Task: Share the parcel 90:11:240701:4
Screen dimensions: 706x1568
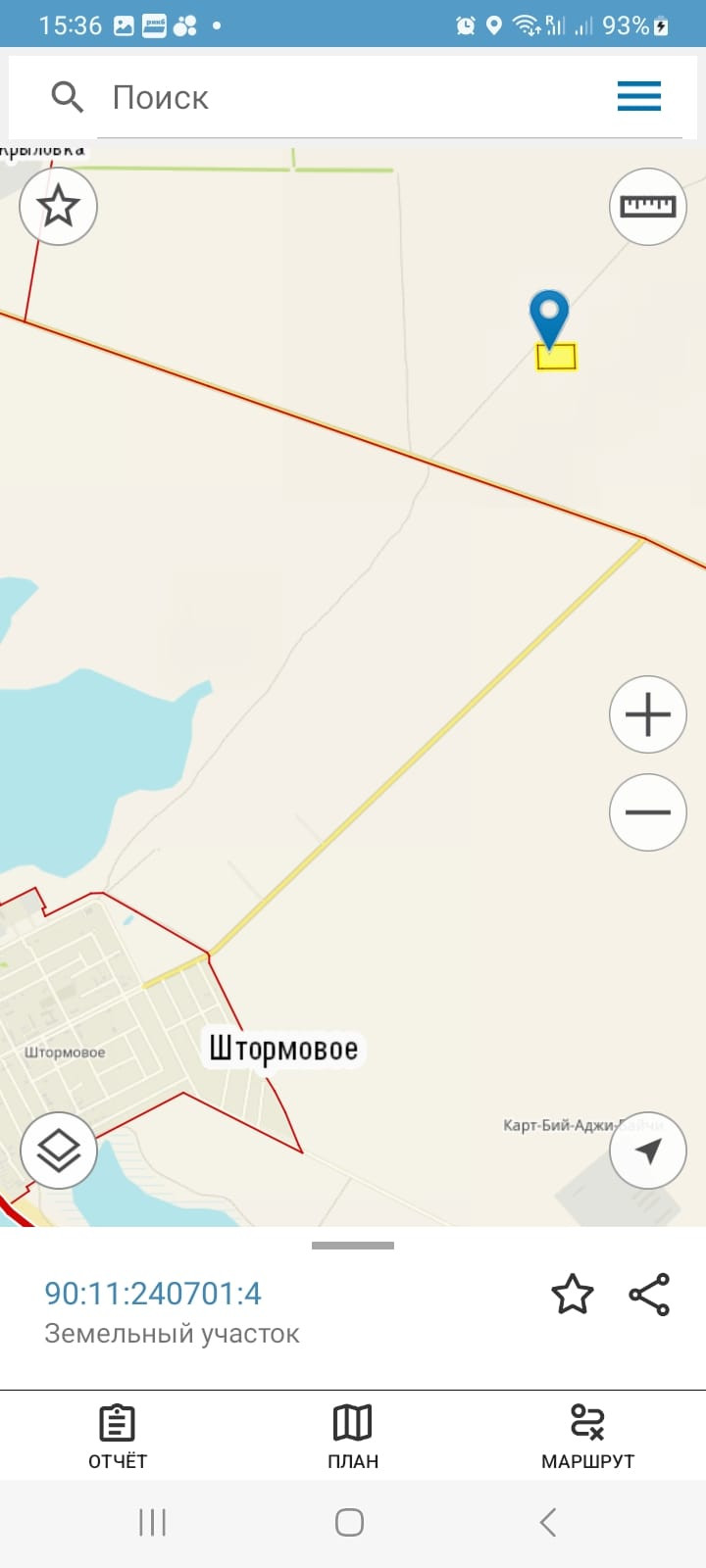Action: tap(649, 1295)
